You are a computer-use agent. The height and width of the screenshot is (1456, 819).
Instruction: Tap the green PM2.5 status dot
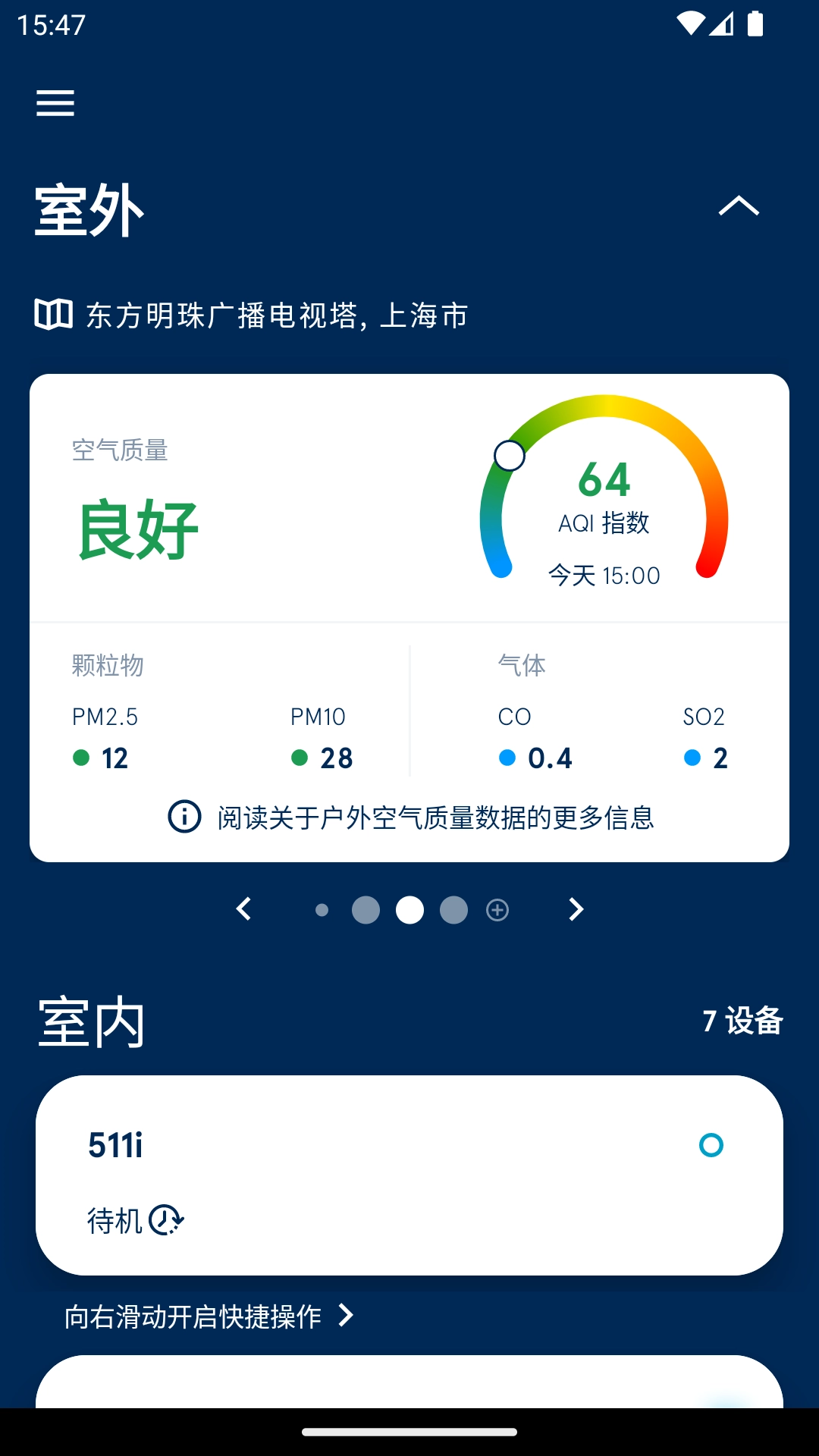point(81,758)
